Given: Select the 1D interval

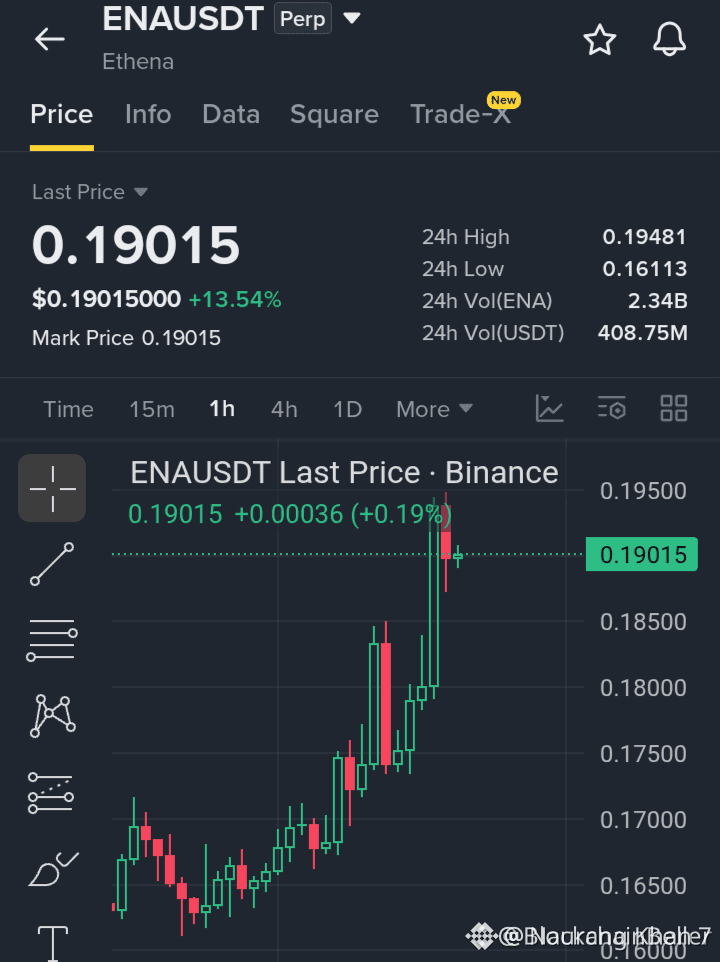Looking at the screenshot, I should point(347,409).
